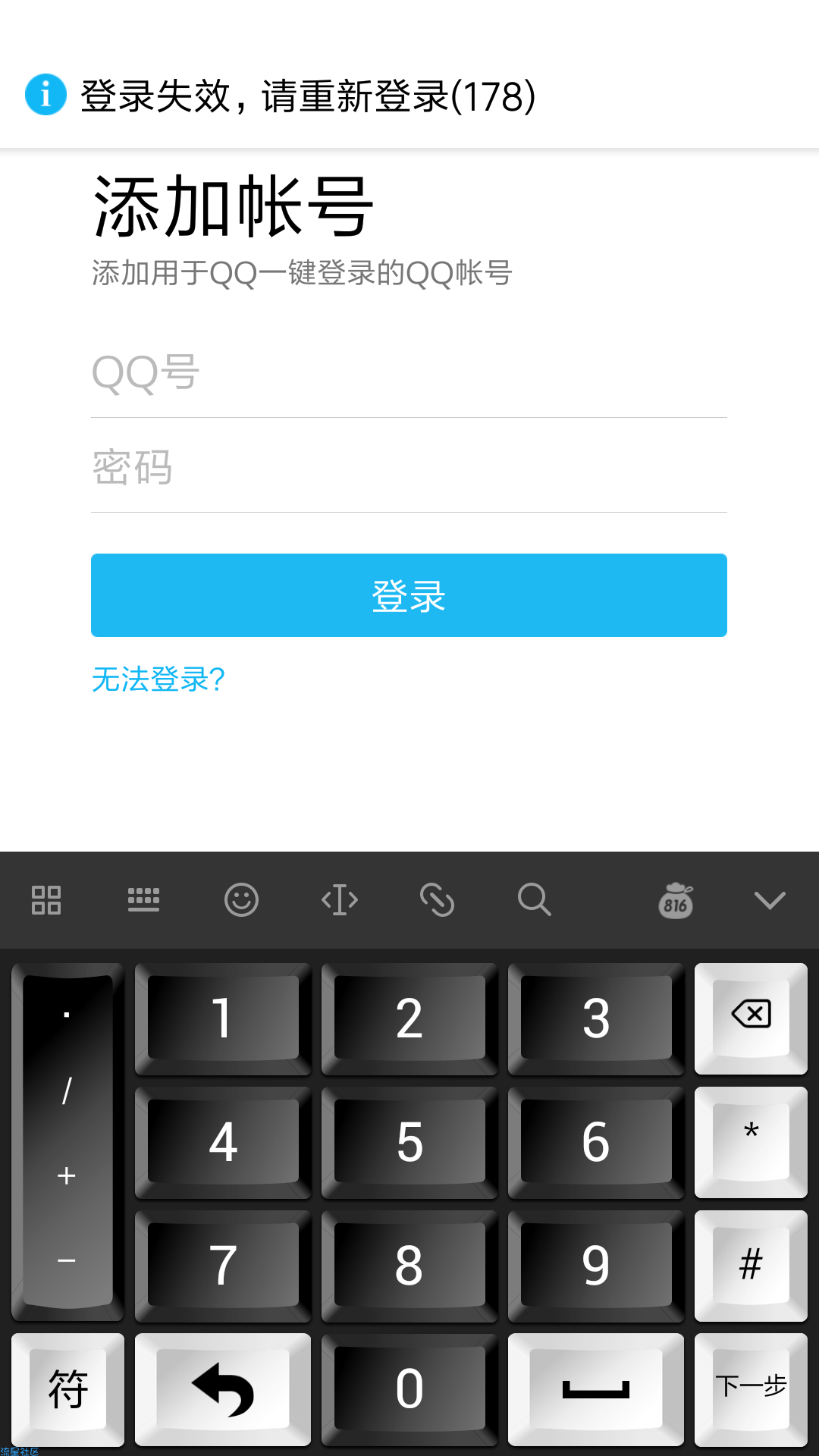Image resolution: width=819 pixels, height=1456 pixels.
Task: Open the keyboard emoji panel
Action: pos(241,900)
